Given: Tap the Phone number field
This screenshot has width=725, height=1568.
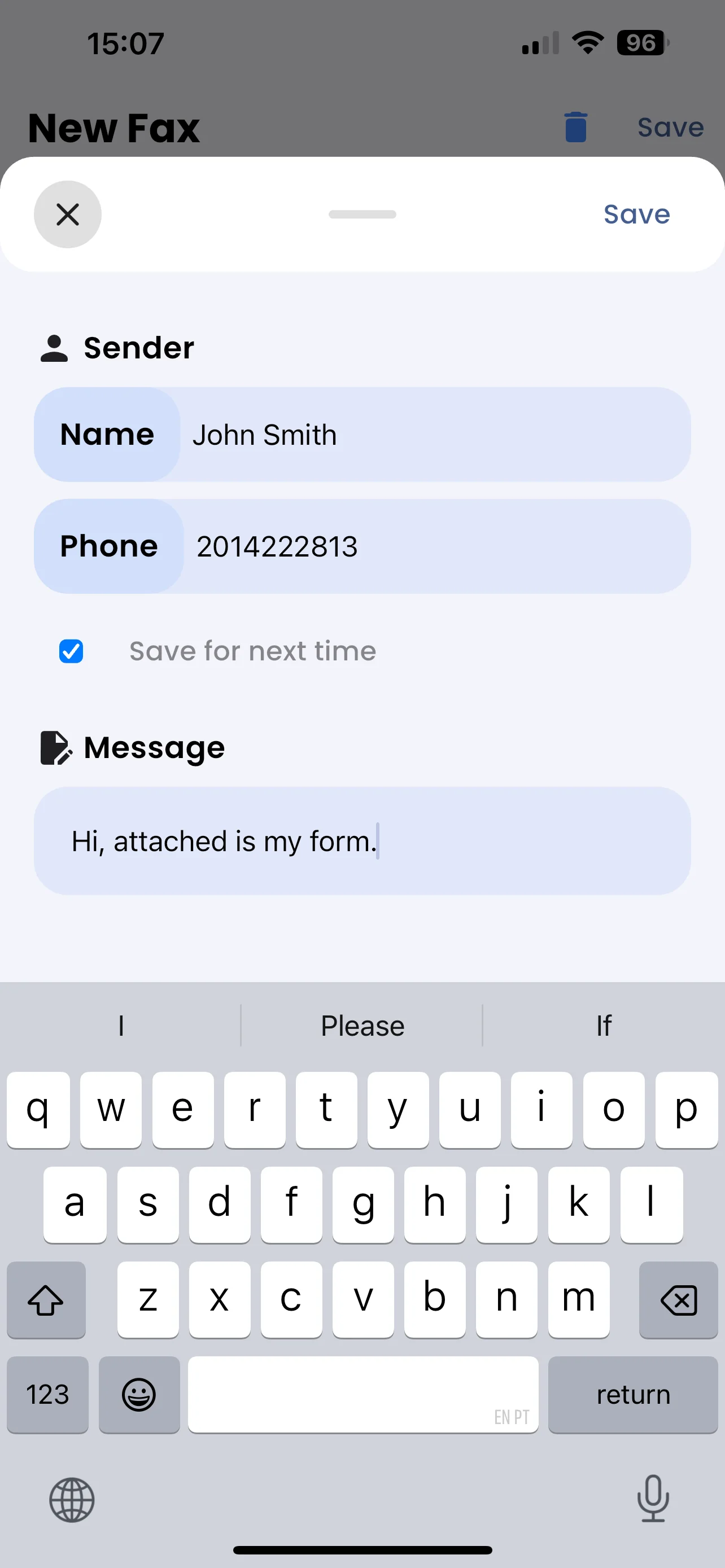Looking at the screenshot, I should (277, 546).
